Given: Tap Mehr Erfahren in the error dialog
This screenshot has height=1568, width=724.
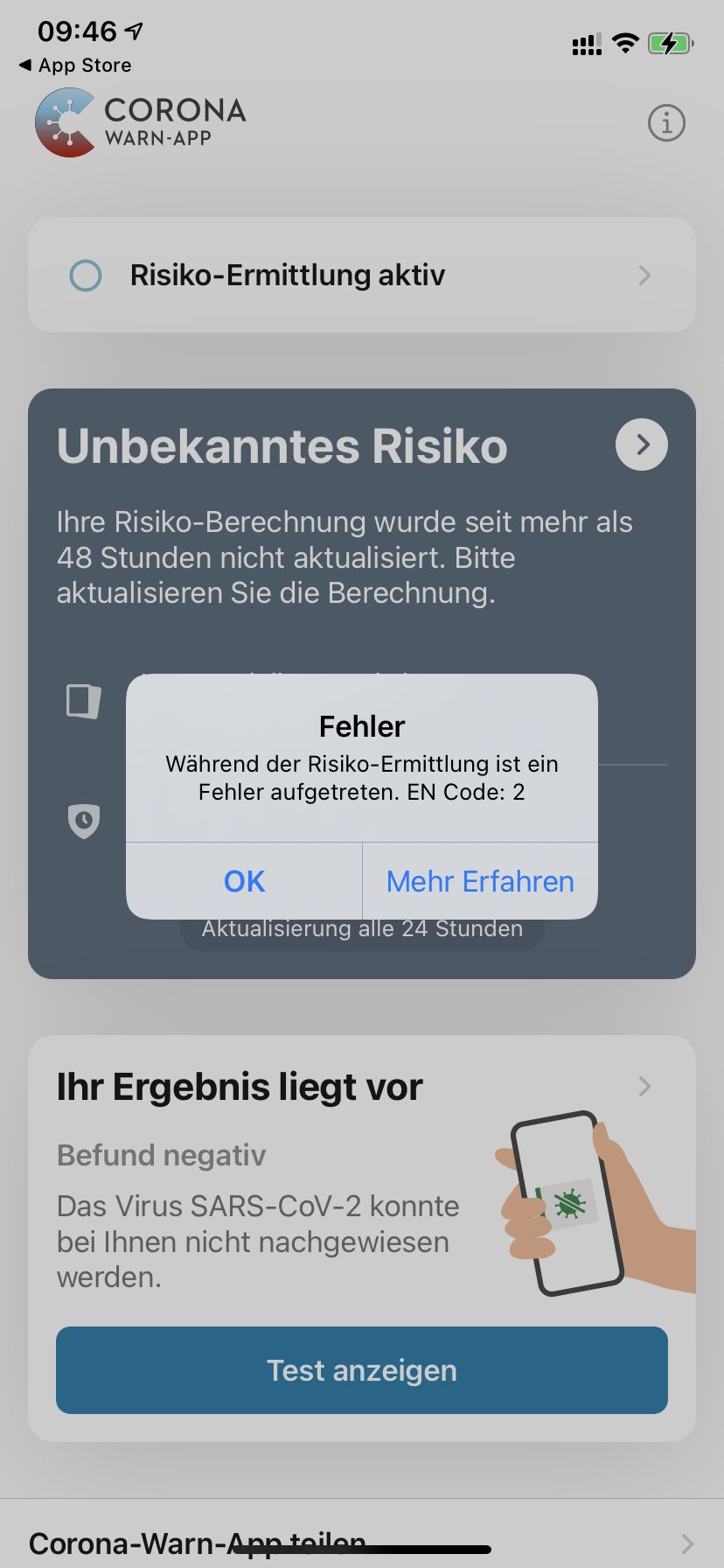Looking at the screenshot, I should pyautogui.click(x=480, y=881).
